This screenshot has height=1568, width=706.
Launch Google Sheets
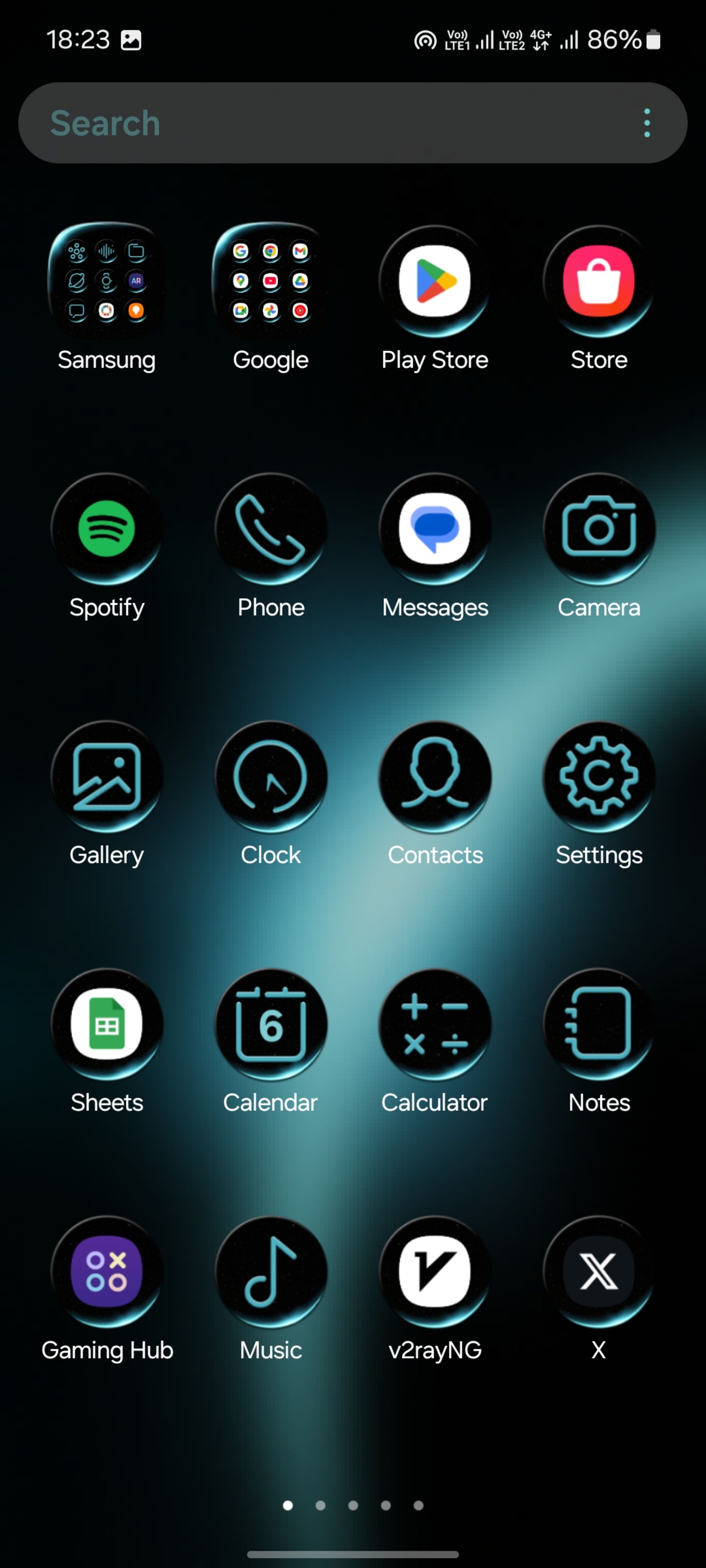tap(107, 1024)
